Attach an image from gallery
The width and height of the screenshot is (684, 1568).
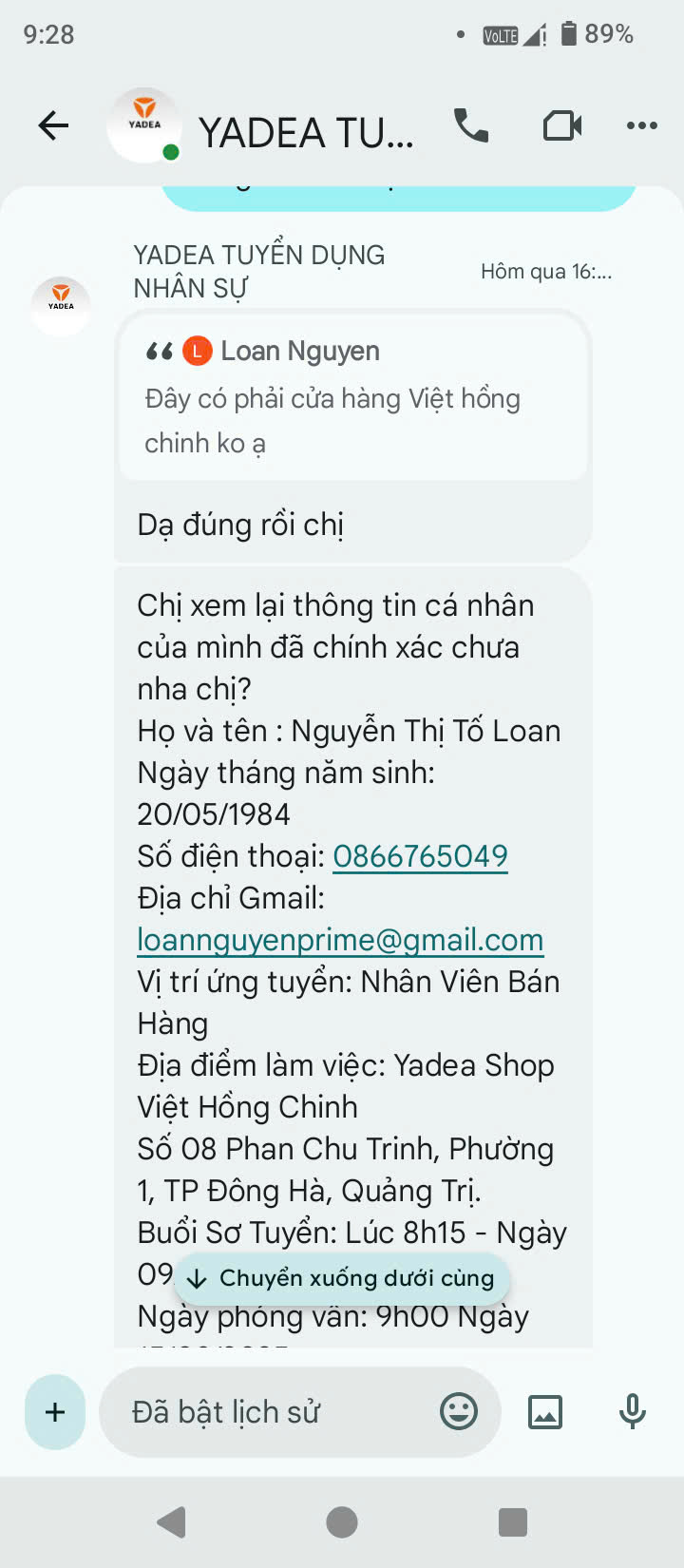tap(545, 1412)
